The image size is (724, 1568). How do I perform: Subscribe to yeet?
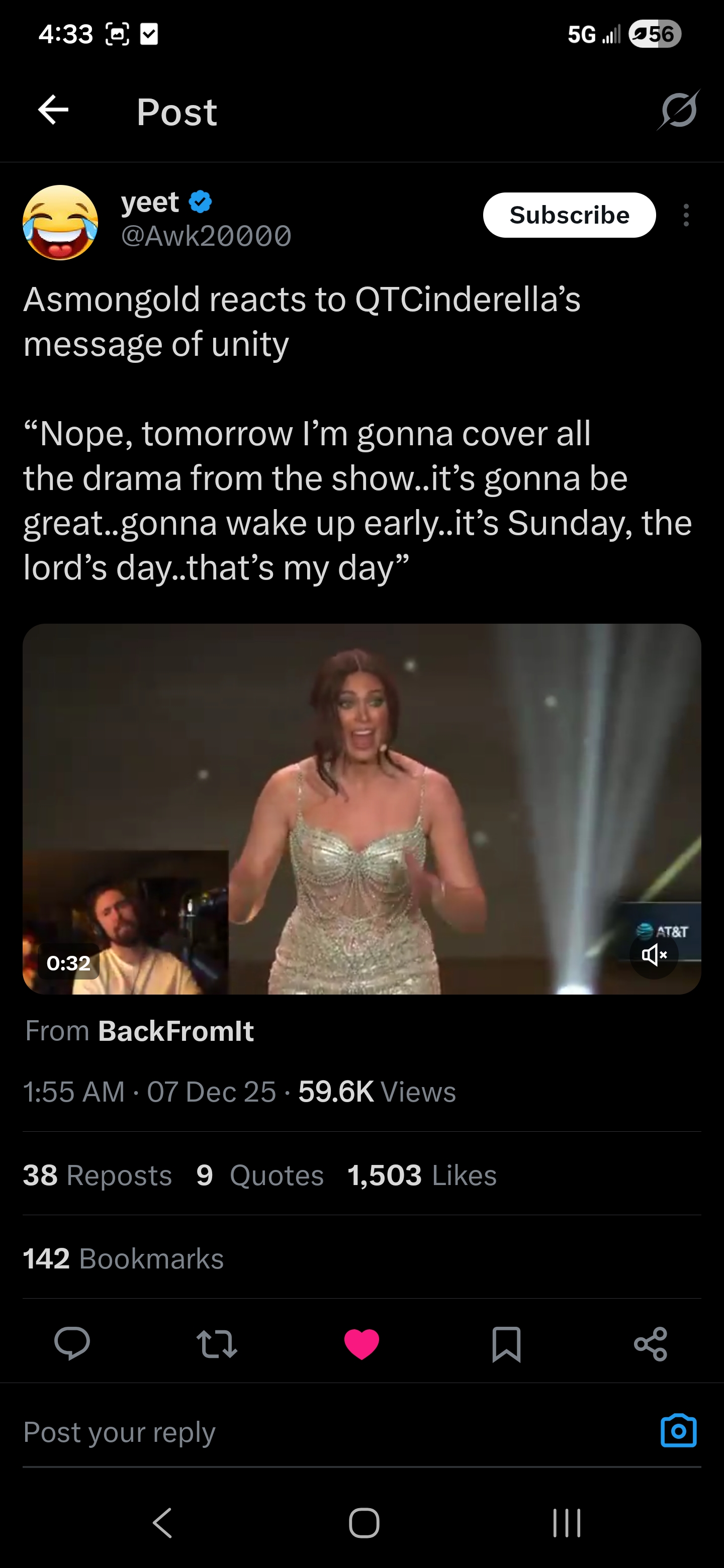(569, 215)
